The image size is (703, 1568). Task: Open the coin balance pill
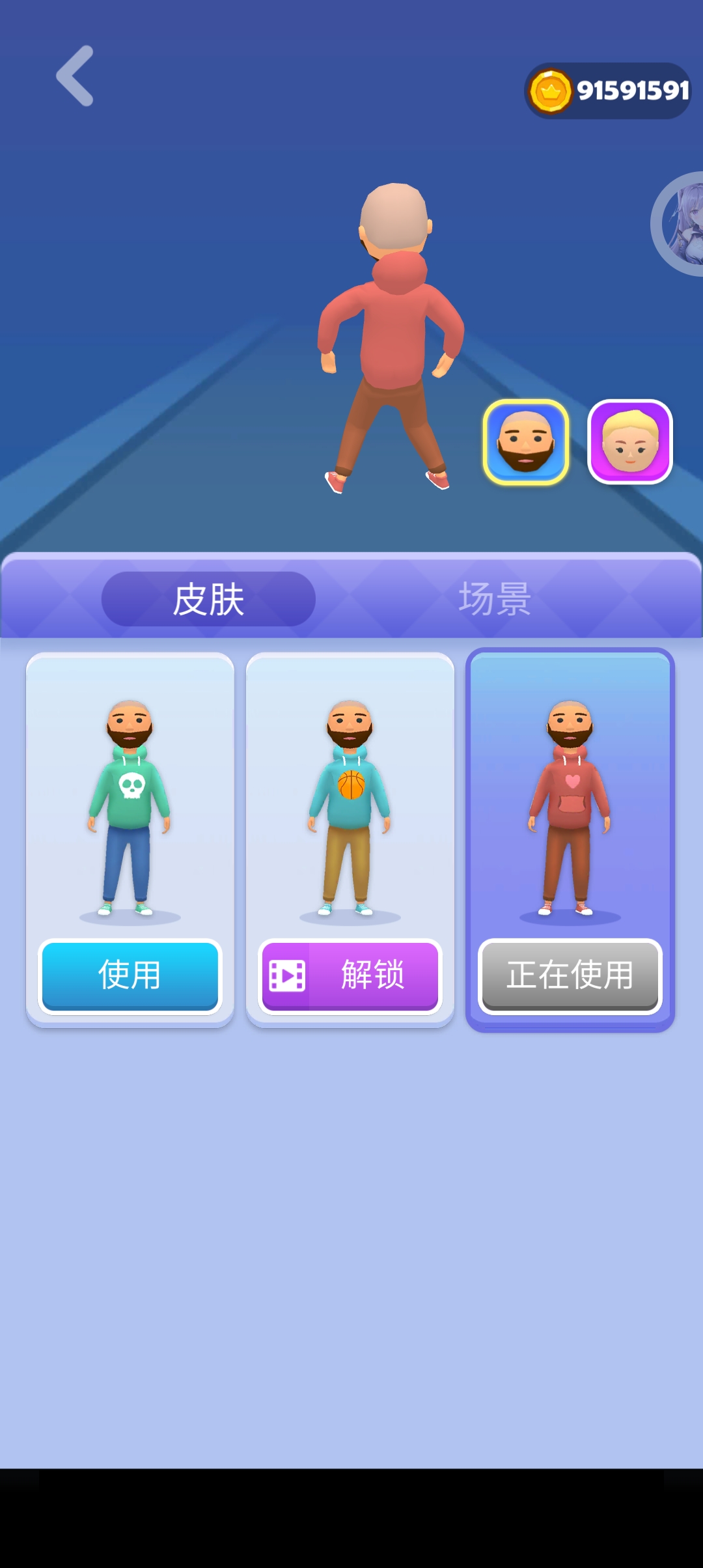[x=608, y=91]
